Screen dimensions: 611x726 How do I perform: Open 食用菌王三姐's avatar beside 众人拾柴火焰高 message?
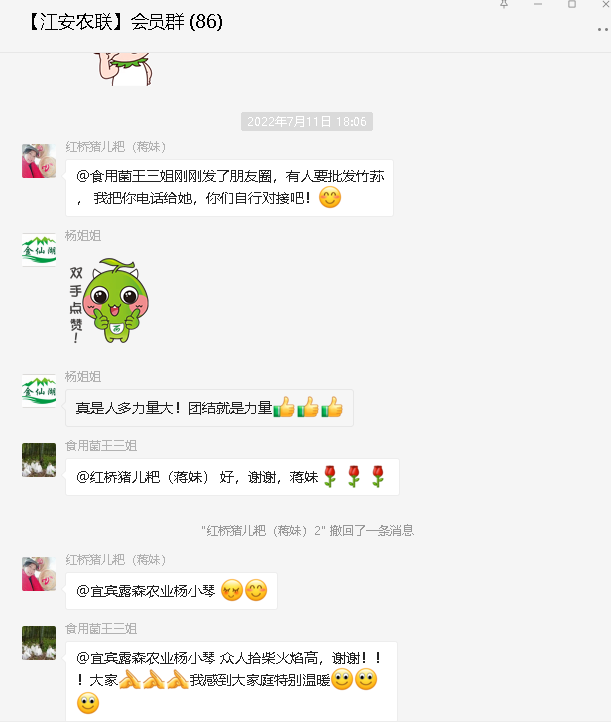(x=39, y=643)
